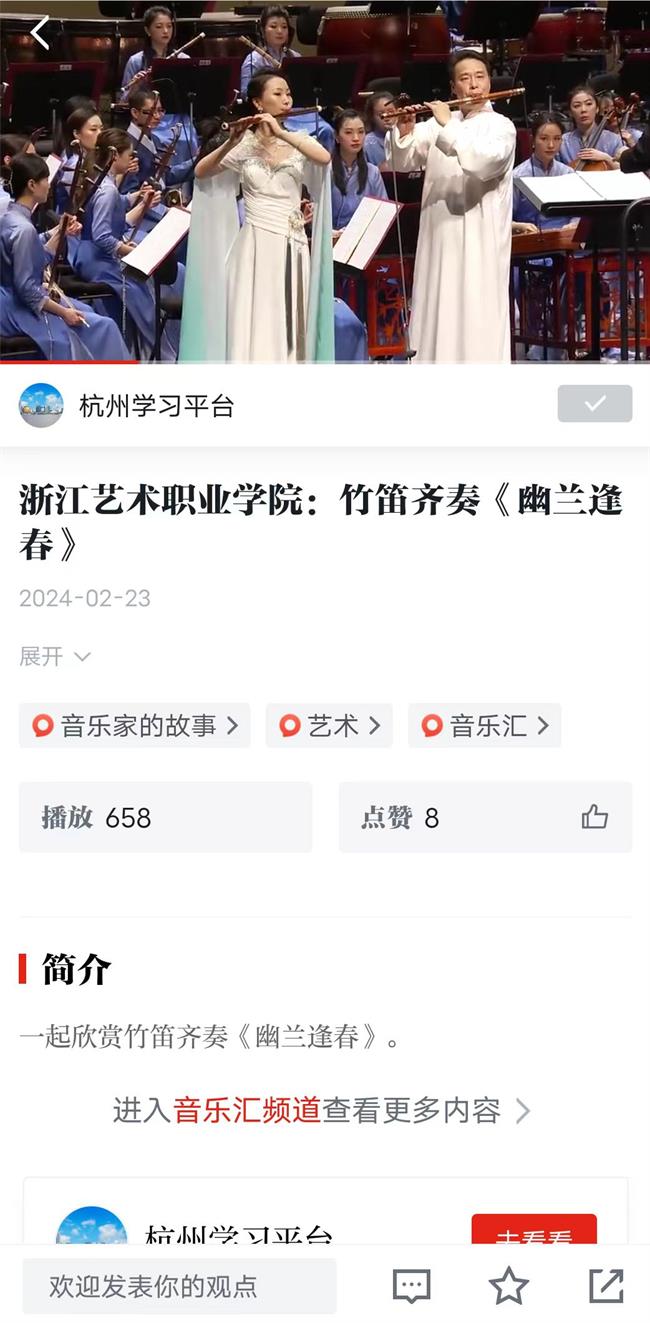The image size is (650, 1323).
Task: Favorite this video with the star icon
Action: click(x=508, y=1286)
